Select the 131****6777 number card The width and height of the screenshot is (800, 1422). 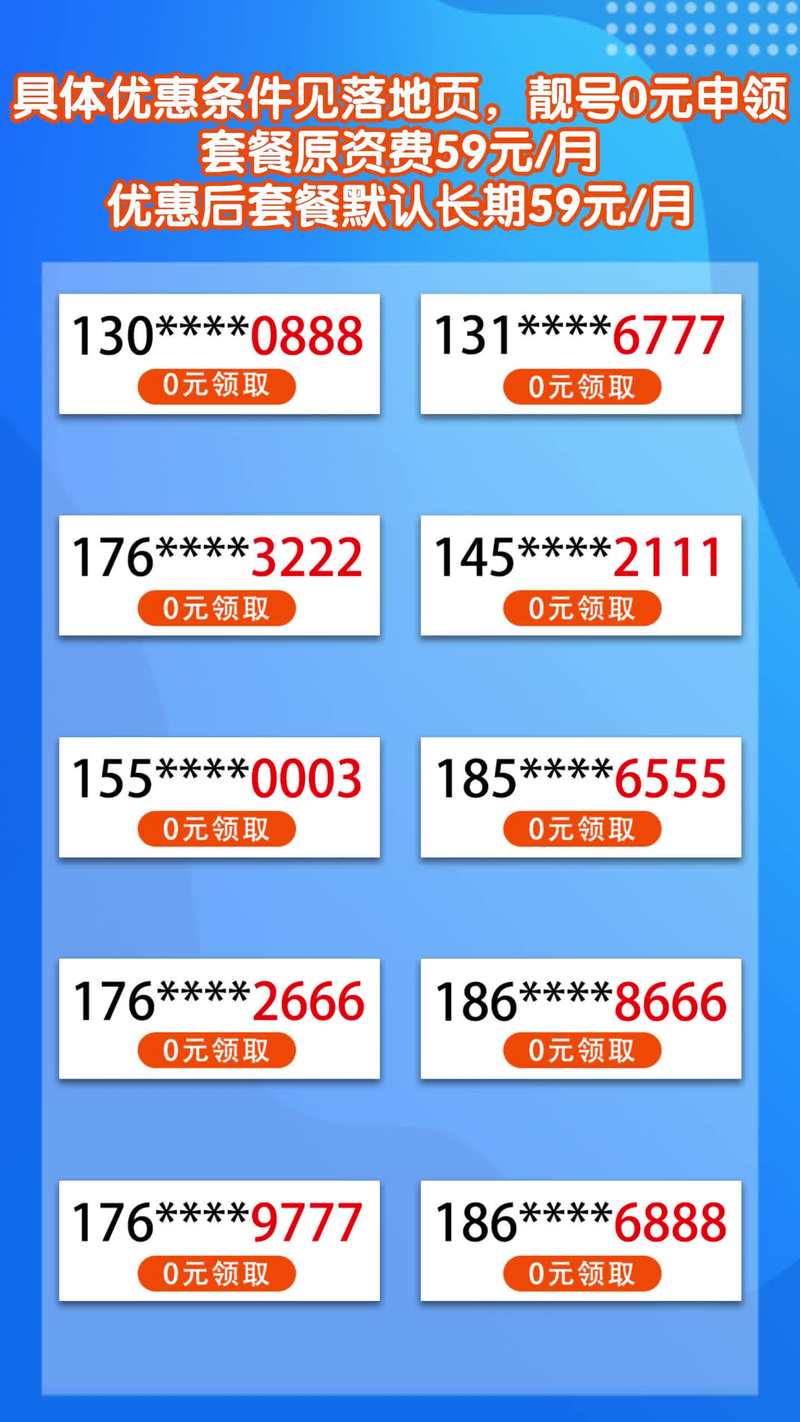click(583, 338)
